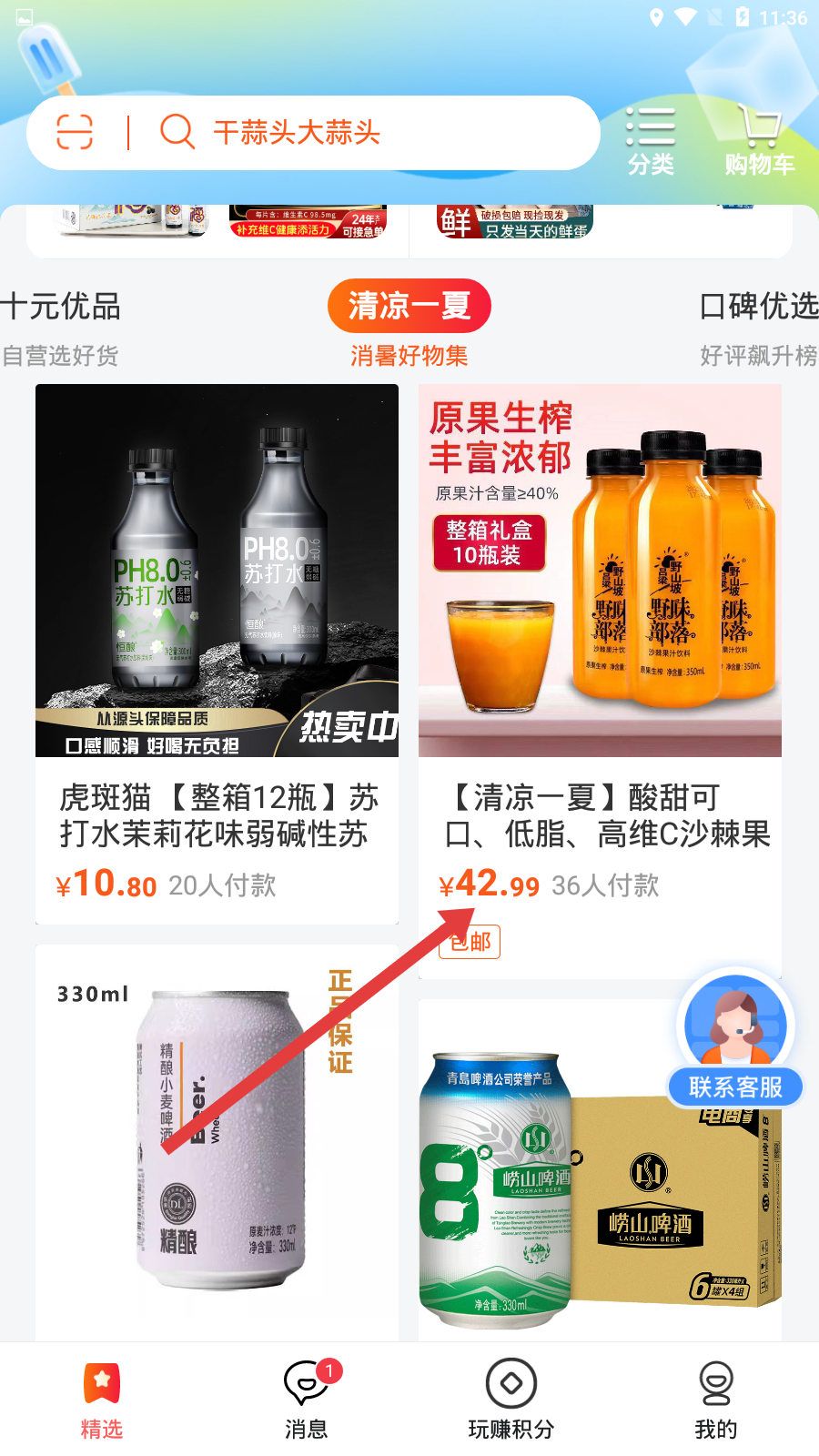The width and height of the screenshot is (819, 1456).
Task: Open the scan icon in search bar
Action: 75,133
